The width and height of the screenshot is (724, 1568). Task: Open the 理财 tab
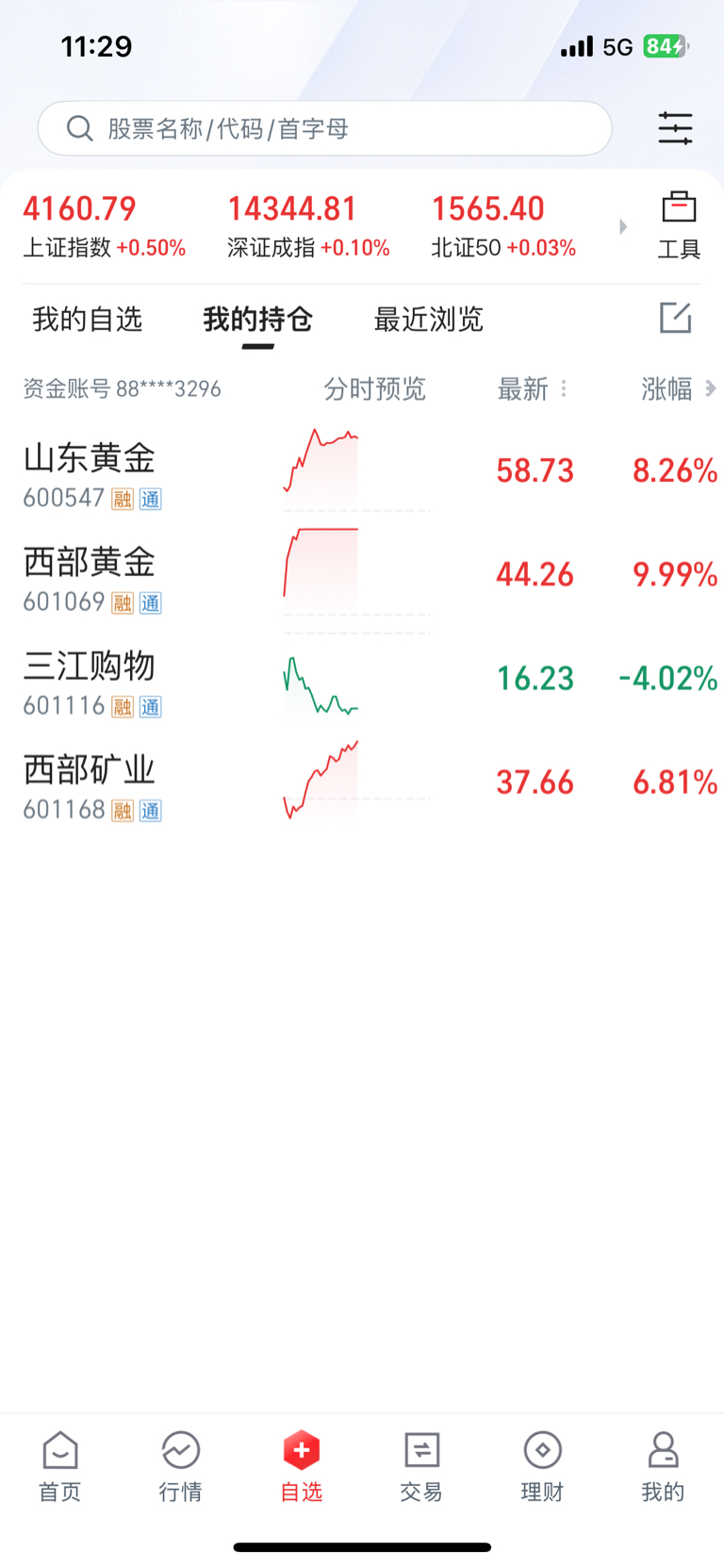click(x=542, y=1466)
